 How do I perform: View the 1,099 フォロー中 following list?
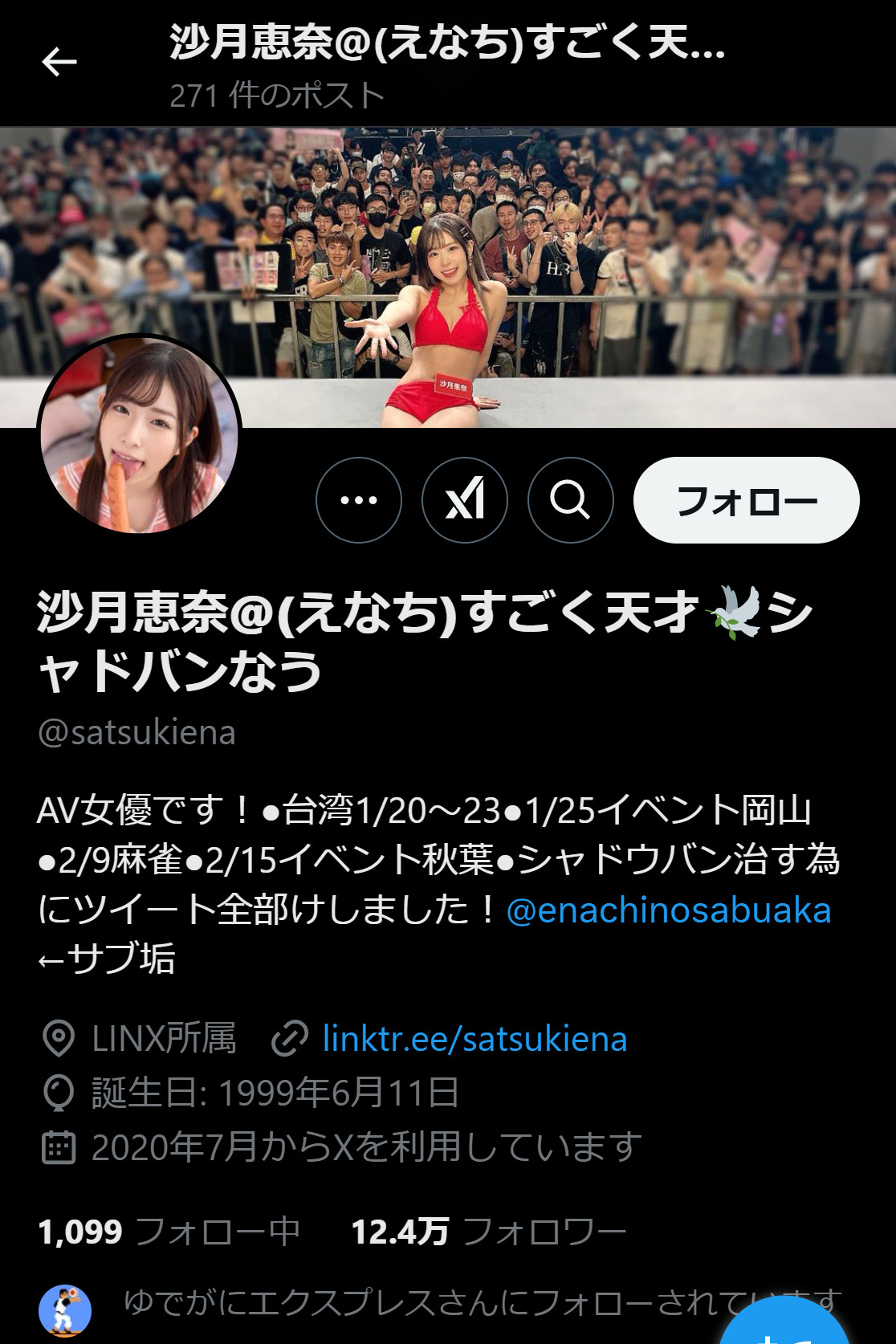169,1232
